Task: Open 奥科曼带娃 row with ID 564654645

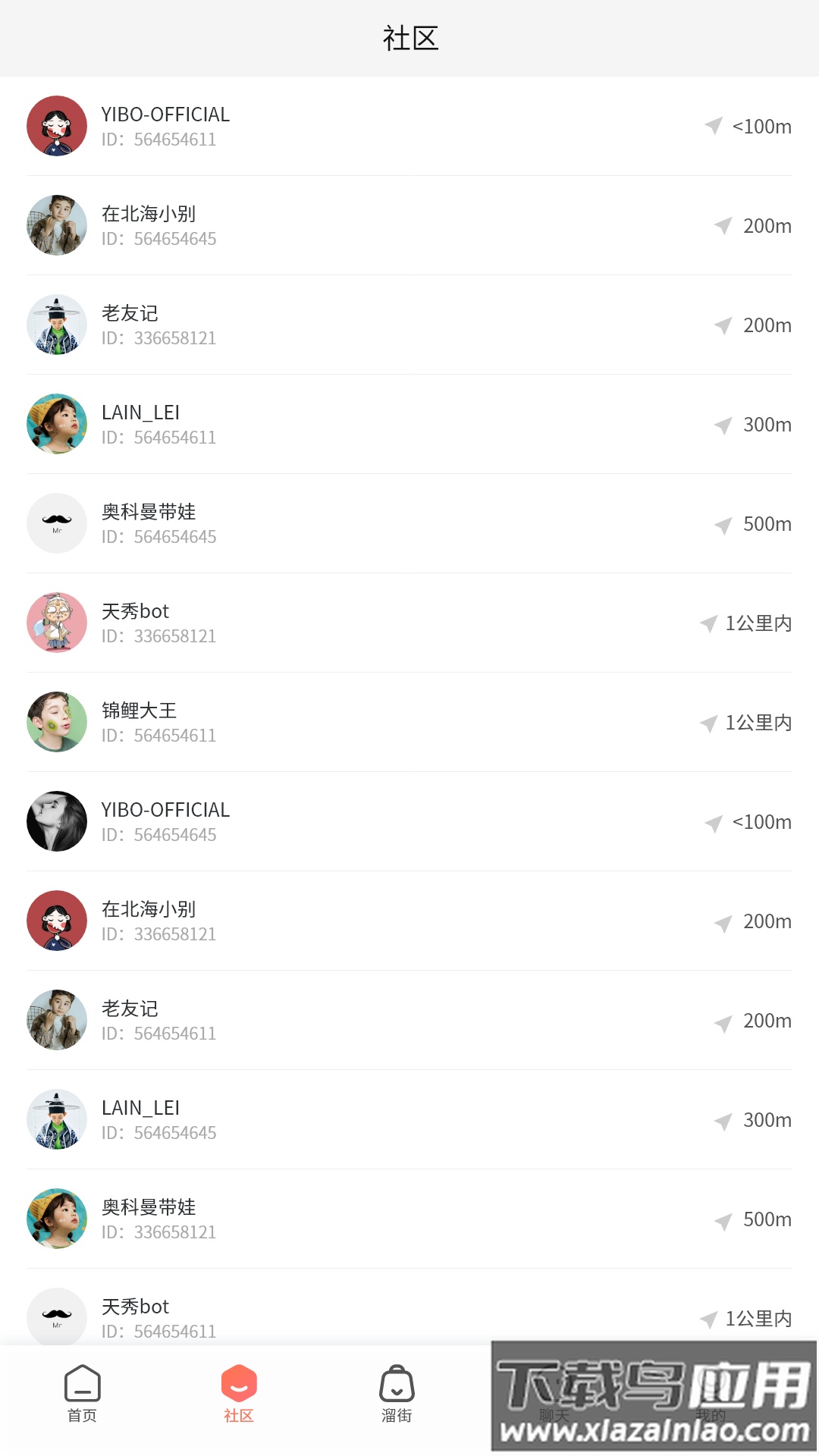Action: (409, 523)
